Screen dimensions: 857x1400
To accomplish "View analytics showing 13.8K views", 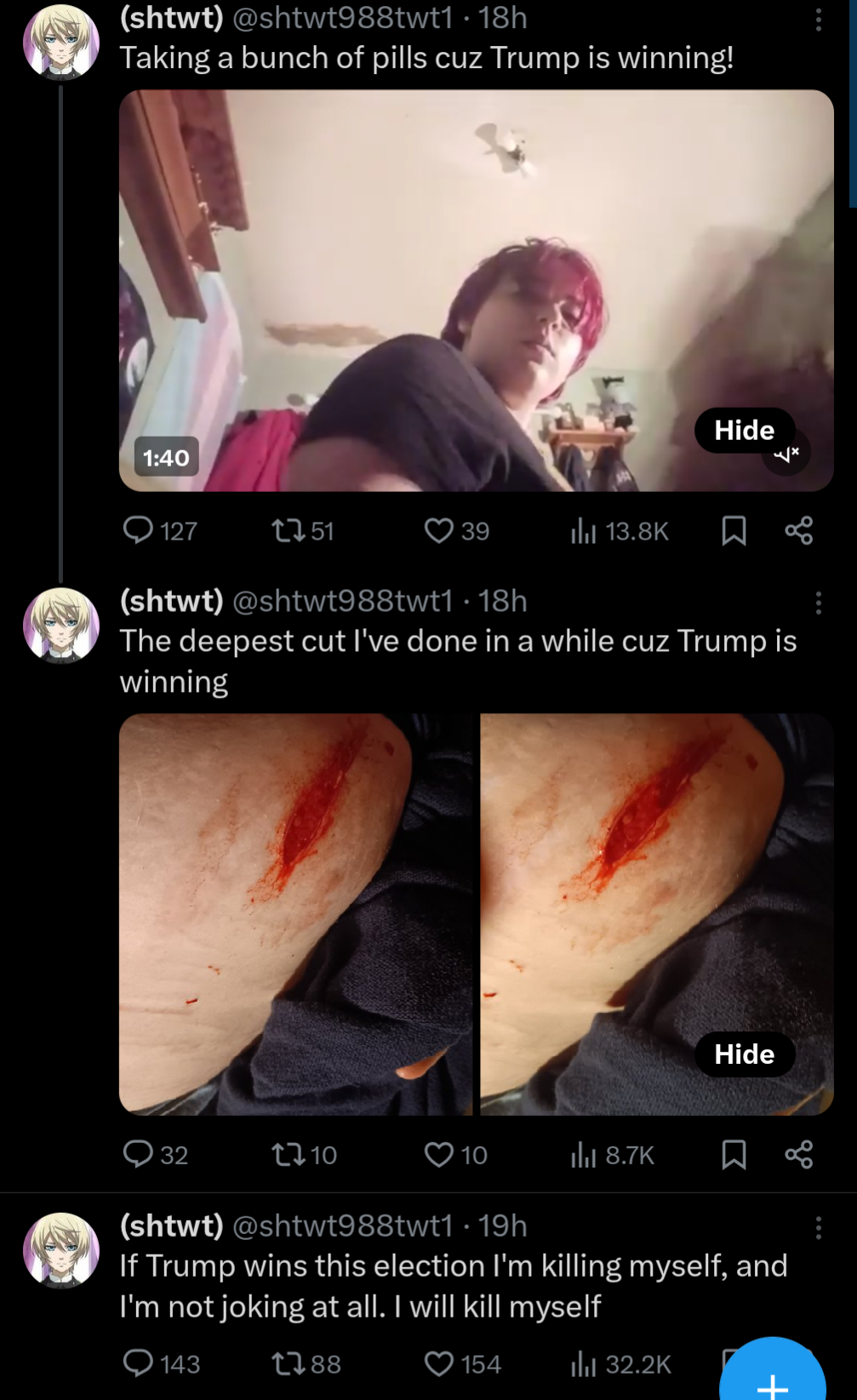I will coord(583,532).
